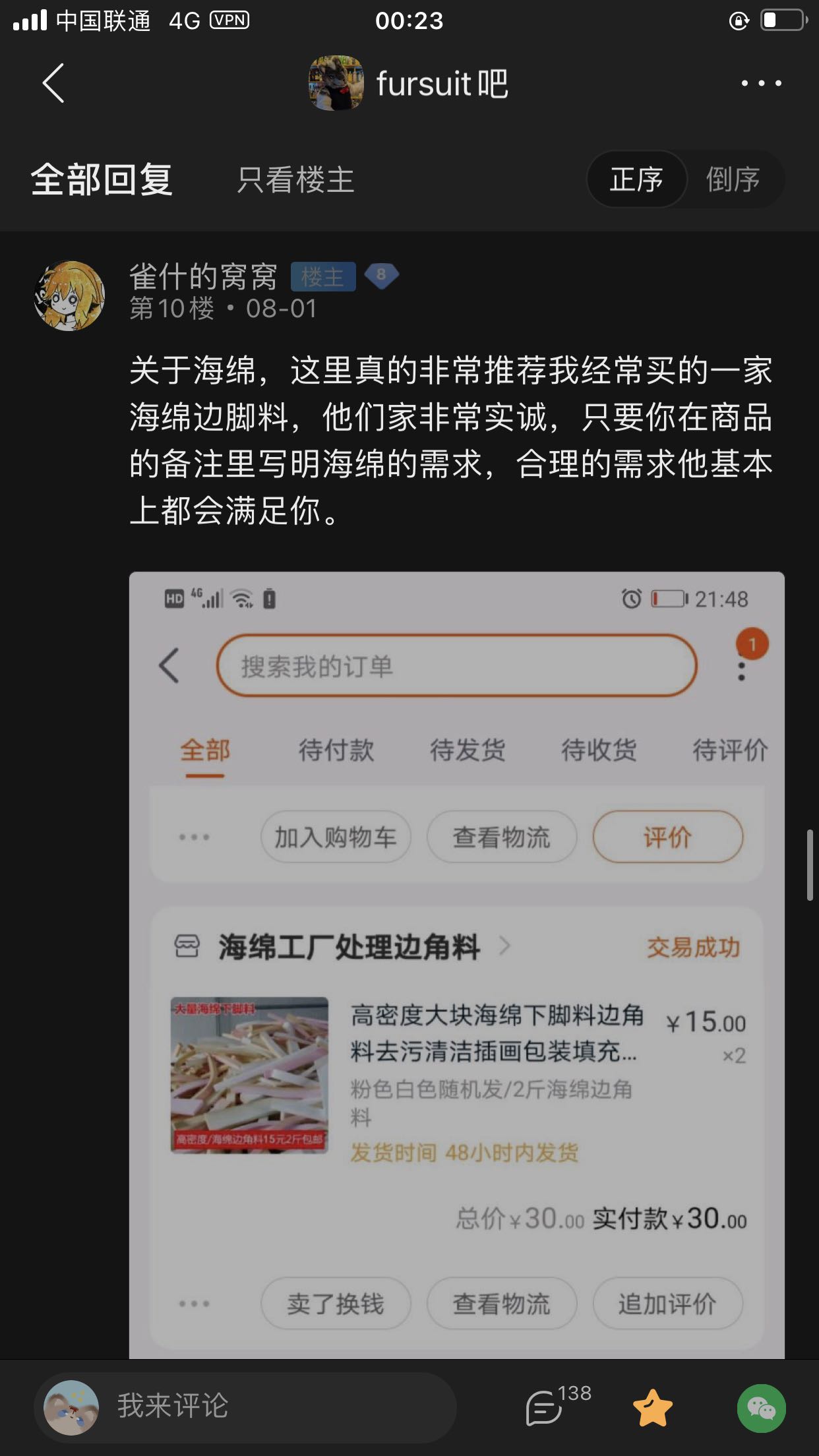The image size is (819, 1456).
Task: Share this thread to WeChat
Action: (x=761, y=1408)
